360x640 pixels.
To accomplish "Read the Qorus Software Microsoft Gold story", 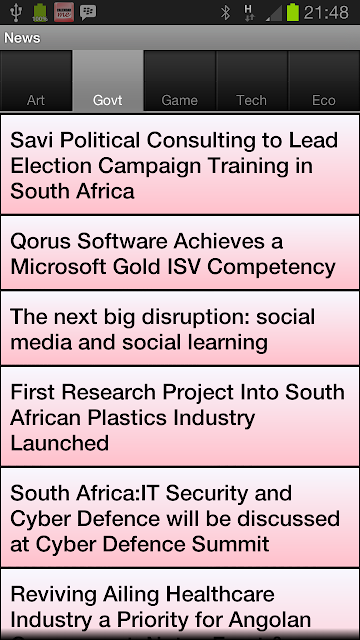I will 180,253.
